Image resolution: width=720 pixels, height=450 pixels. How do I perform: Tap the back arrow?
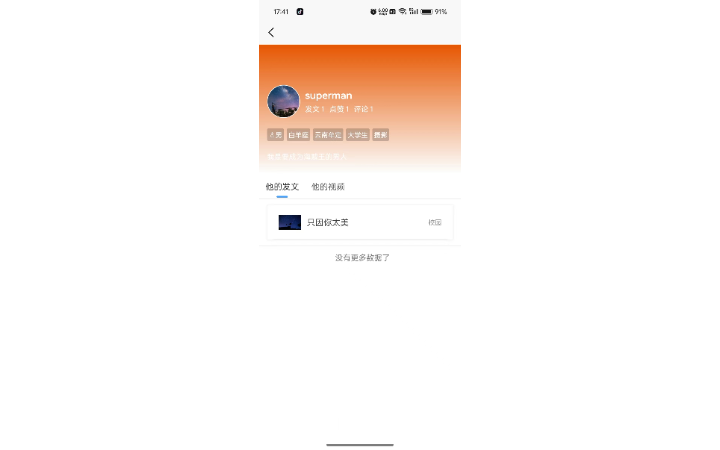pos(271,33)
